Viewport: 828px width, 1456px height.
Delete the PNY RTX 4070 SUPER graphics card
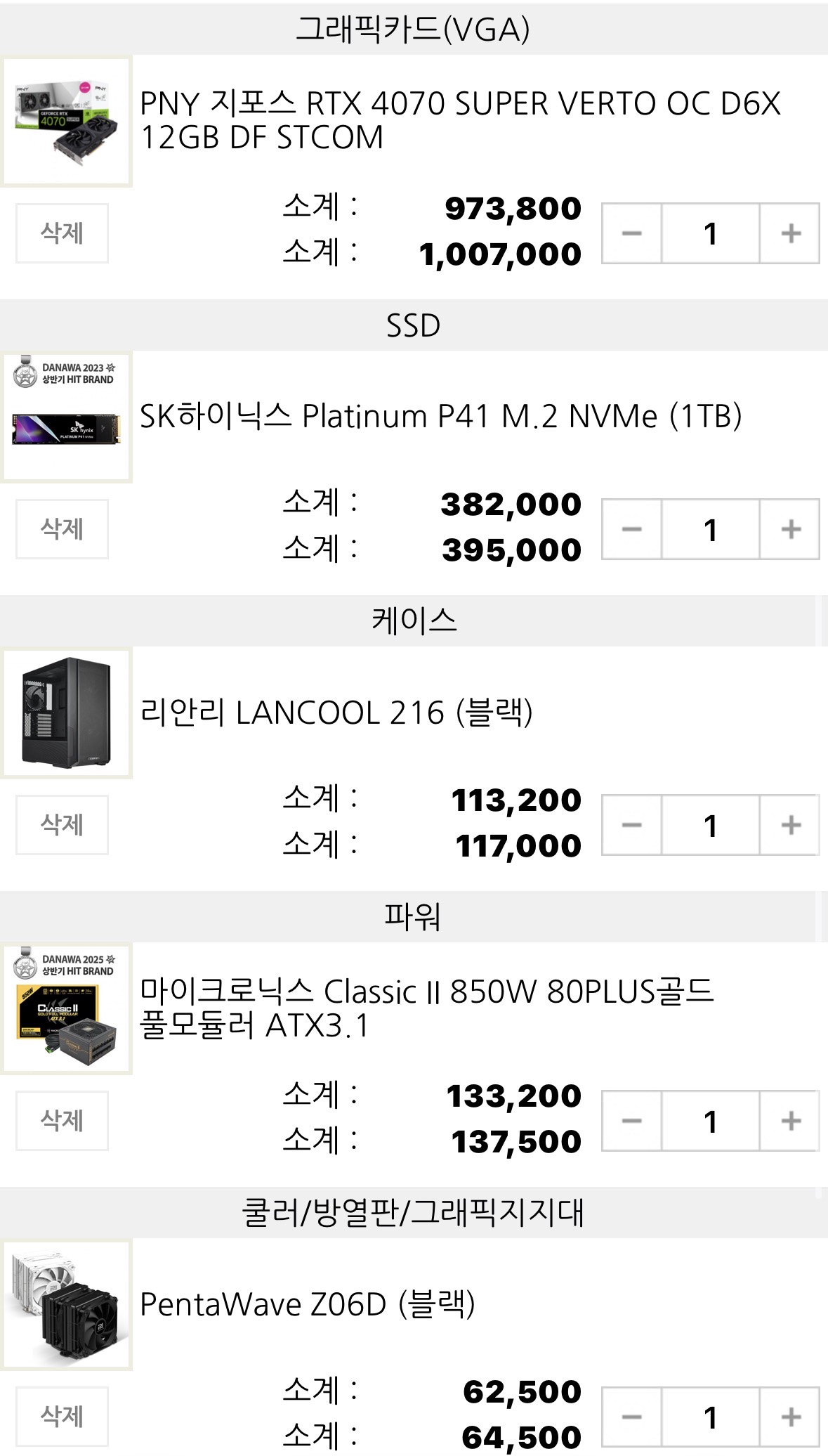[62, 233]
